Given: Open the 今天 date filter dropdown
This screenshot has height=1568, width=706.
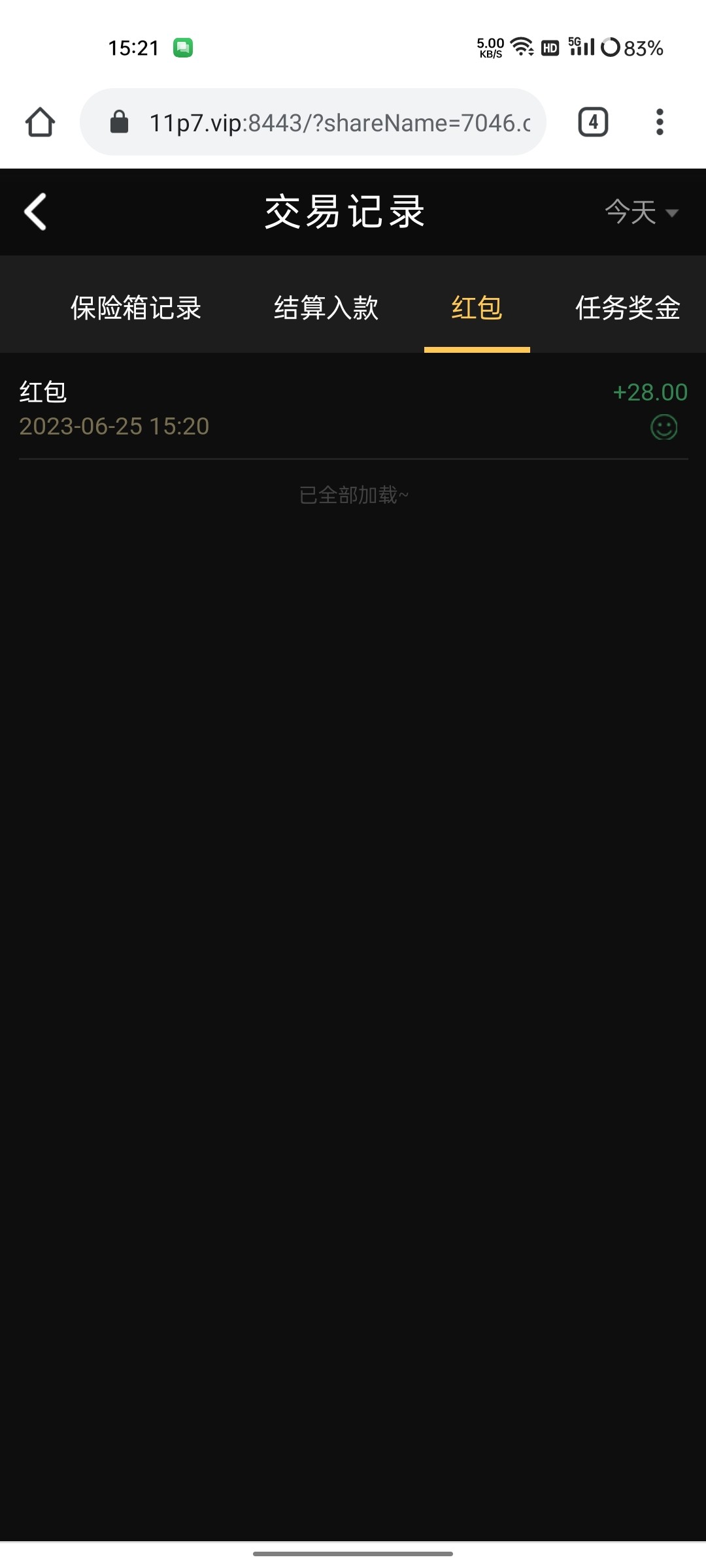Looking at the screenshot, I should point(641,212).
